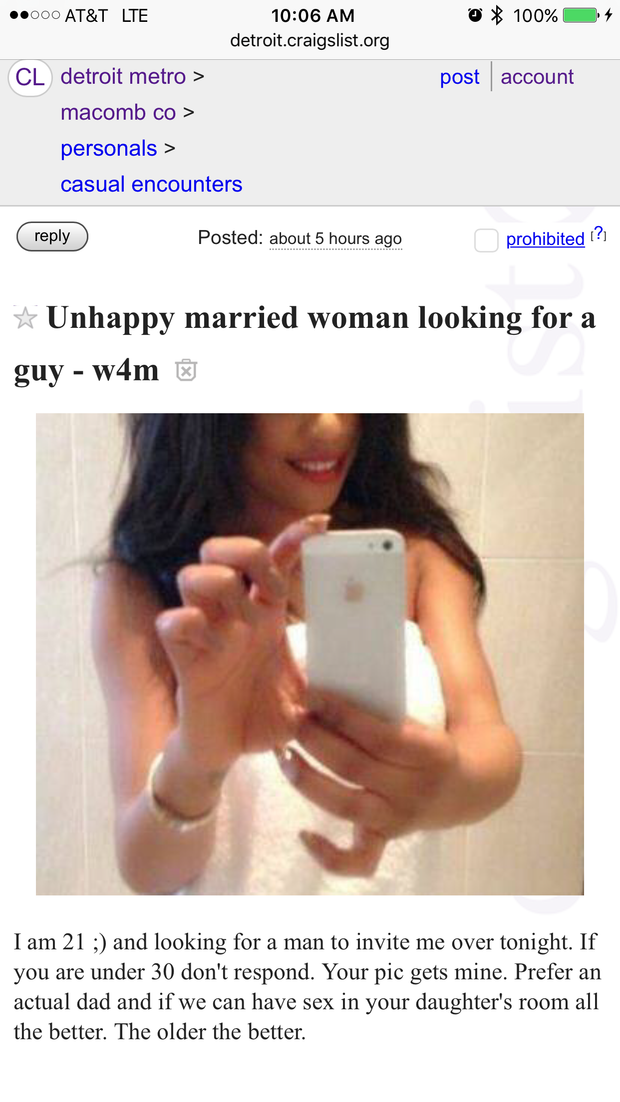Open the detroit metro breadcrumb link
The width and height of the screenshot is (620, 1102).
tap(123, 77)
